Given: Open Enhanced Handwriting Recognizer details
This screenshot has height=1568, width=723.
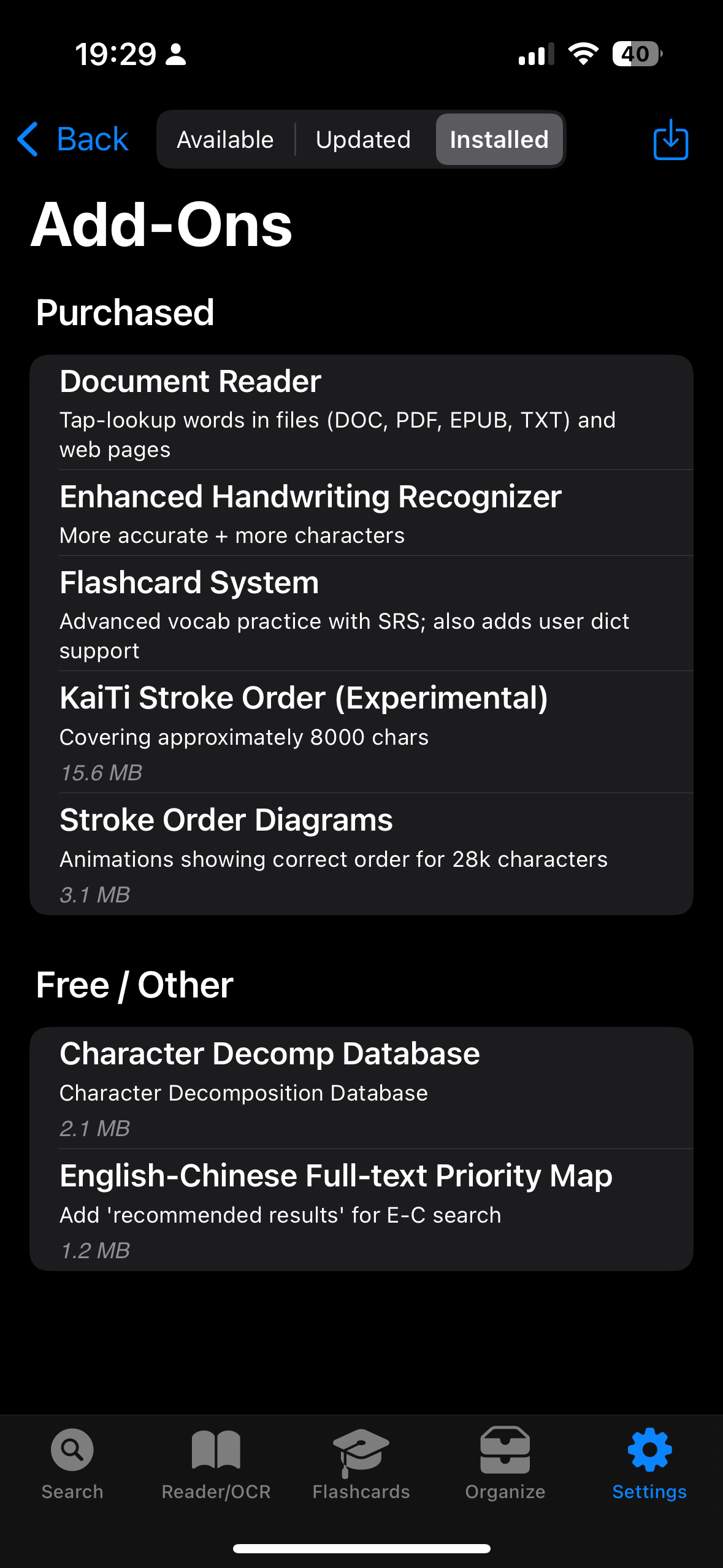Looking at the screenshot, I should tap(361, 513).
